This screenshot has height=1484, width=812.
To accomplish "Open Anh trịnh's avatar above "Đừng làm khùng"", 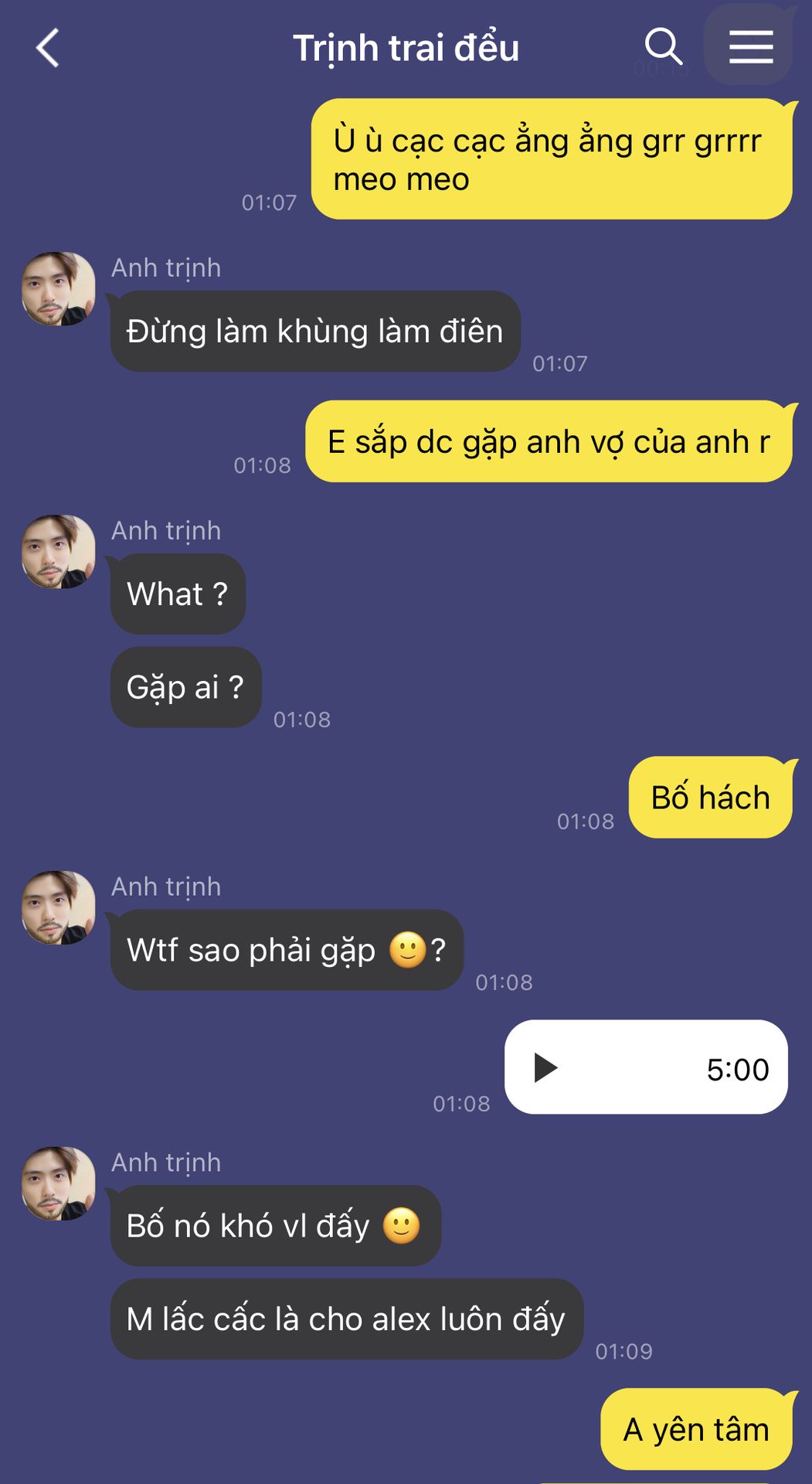I will point(58,289).
